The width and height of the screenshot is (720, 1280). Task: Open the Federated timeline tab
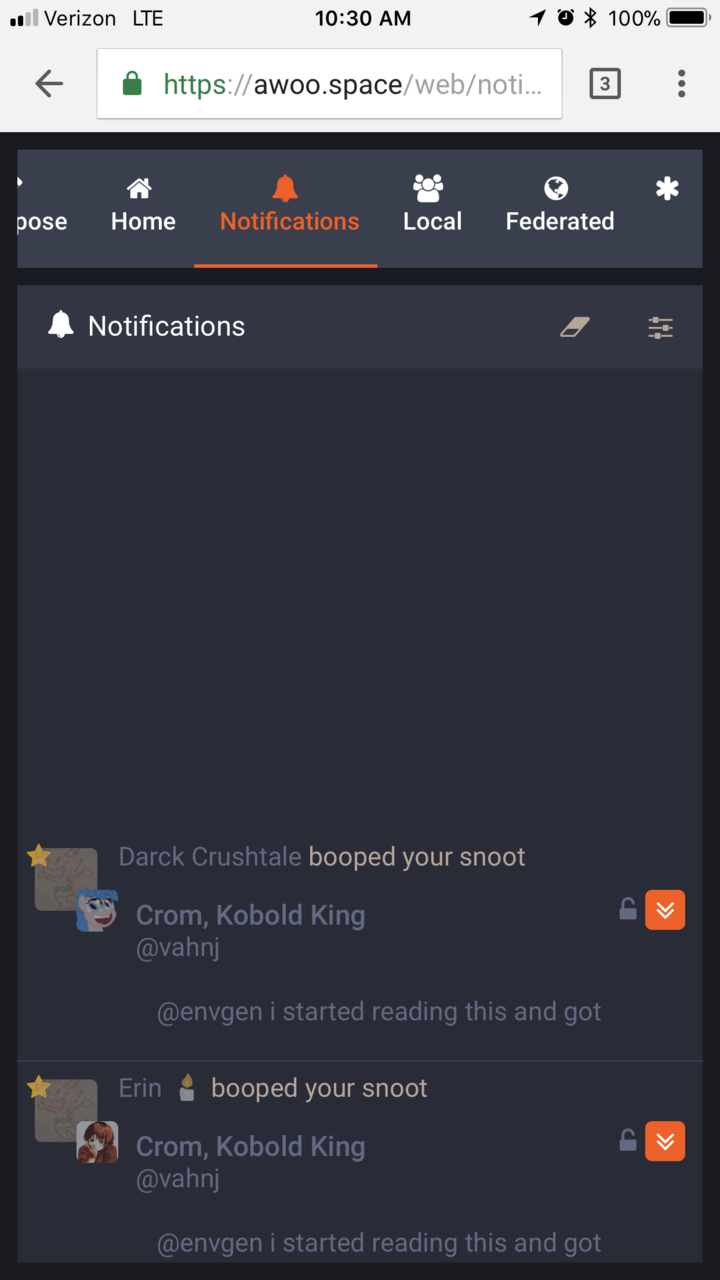point(559,206)
